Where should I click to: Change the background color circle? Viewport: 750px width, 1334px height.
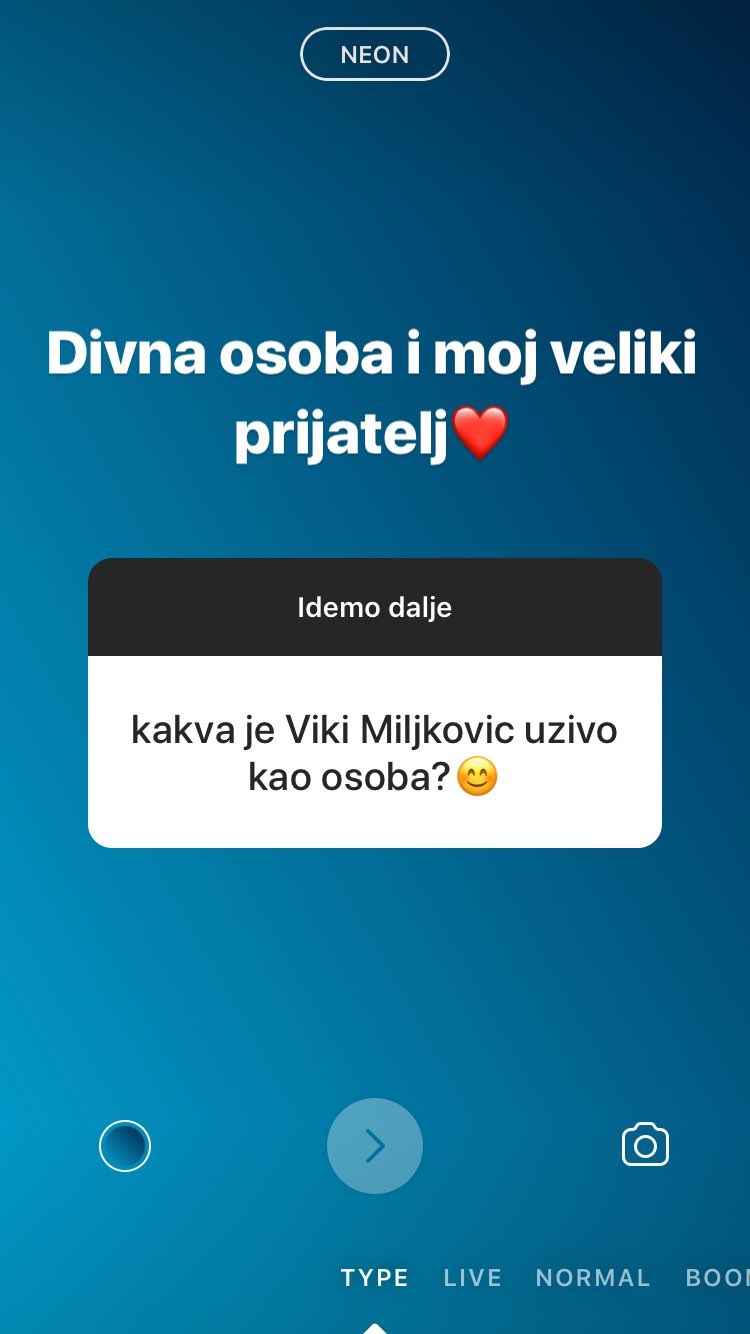coord(125,1145)
